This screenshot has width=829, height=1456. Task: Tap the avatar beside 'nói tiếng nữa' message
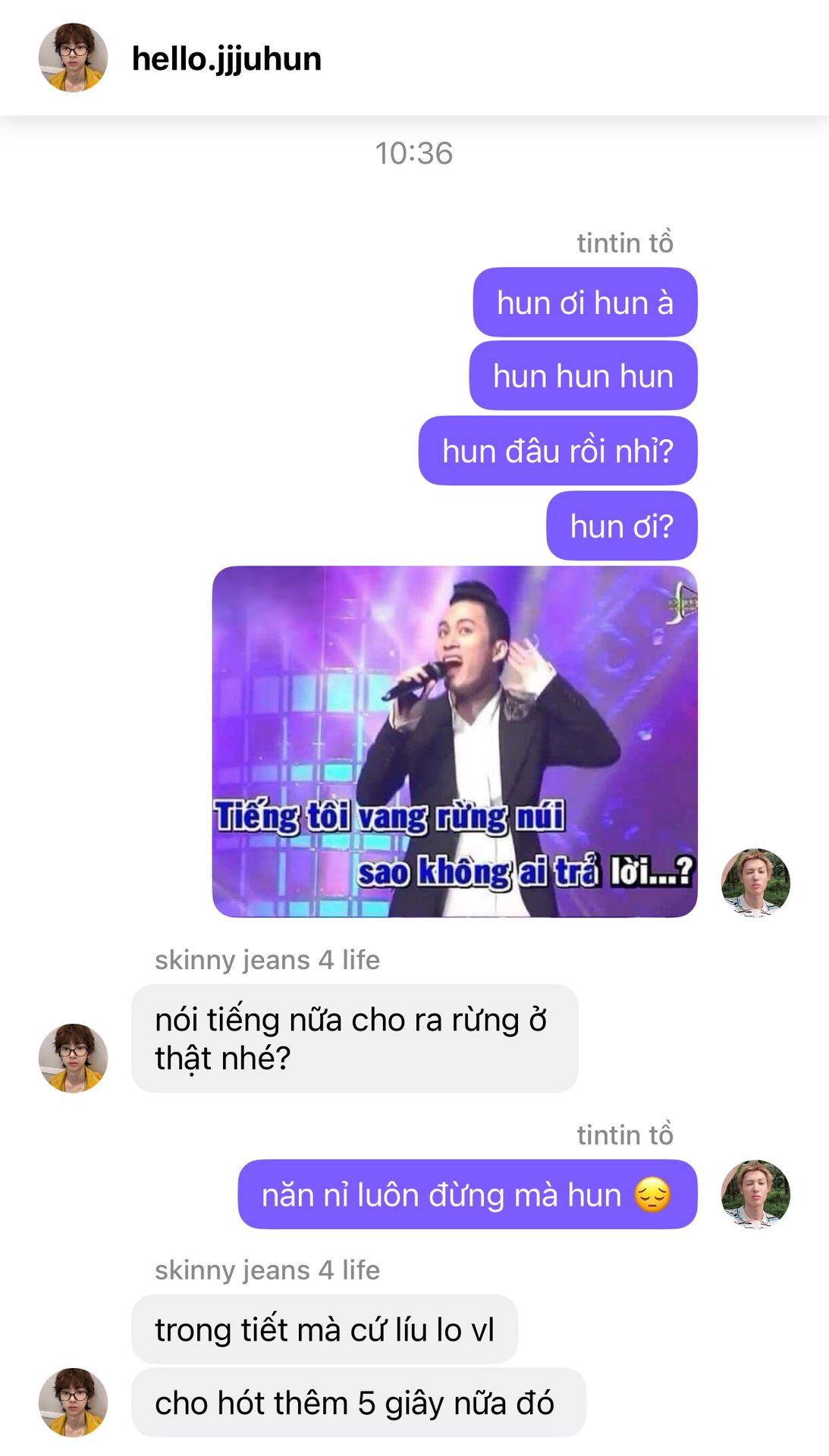point(73,1058)
